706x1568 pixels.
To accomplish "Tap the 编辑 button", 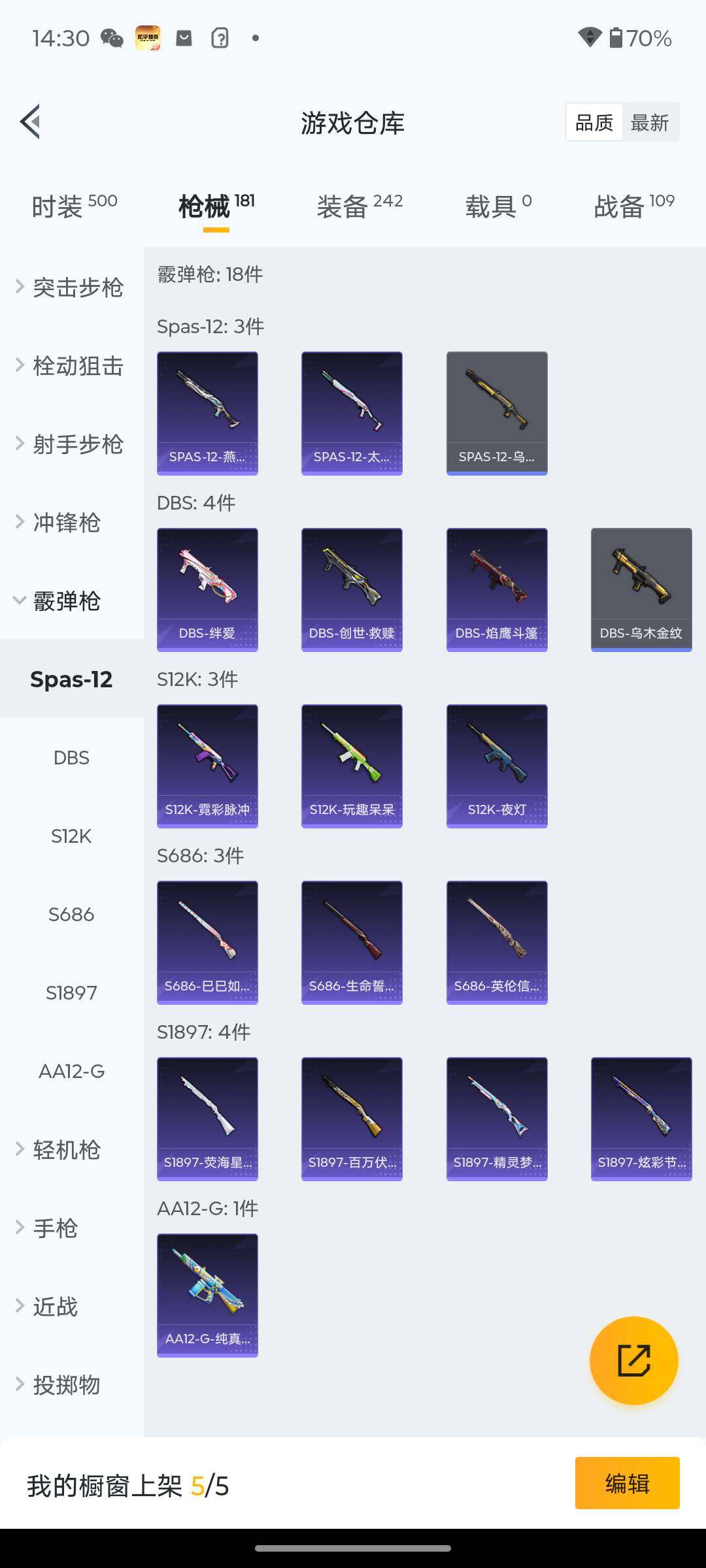I will [x=627, y=1483].
